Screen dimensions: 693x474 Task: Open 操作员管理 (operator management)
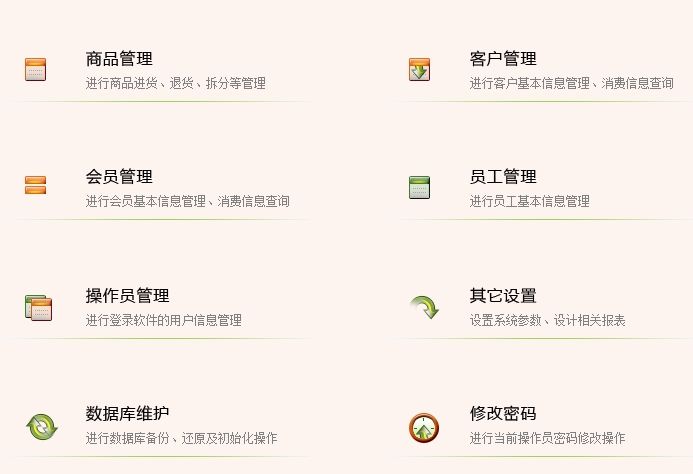pyautogui.click(x=127, y=296)
